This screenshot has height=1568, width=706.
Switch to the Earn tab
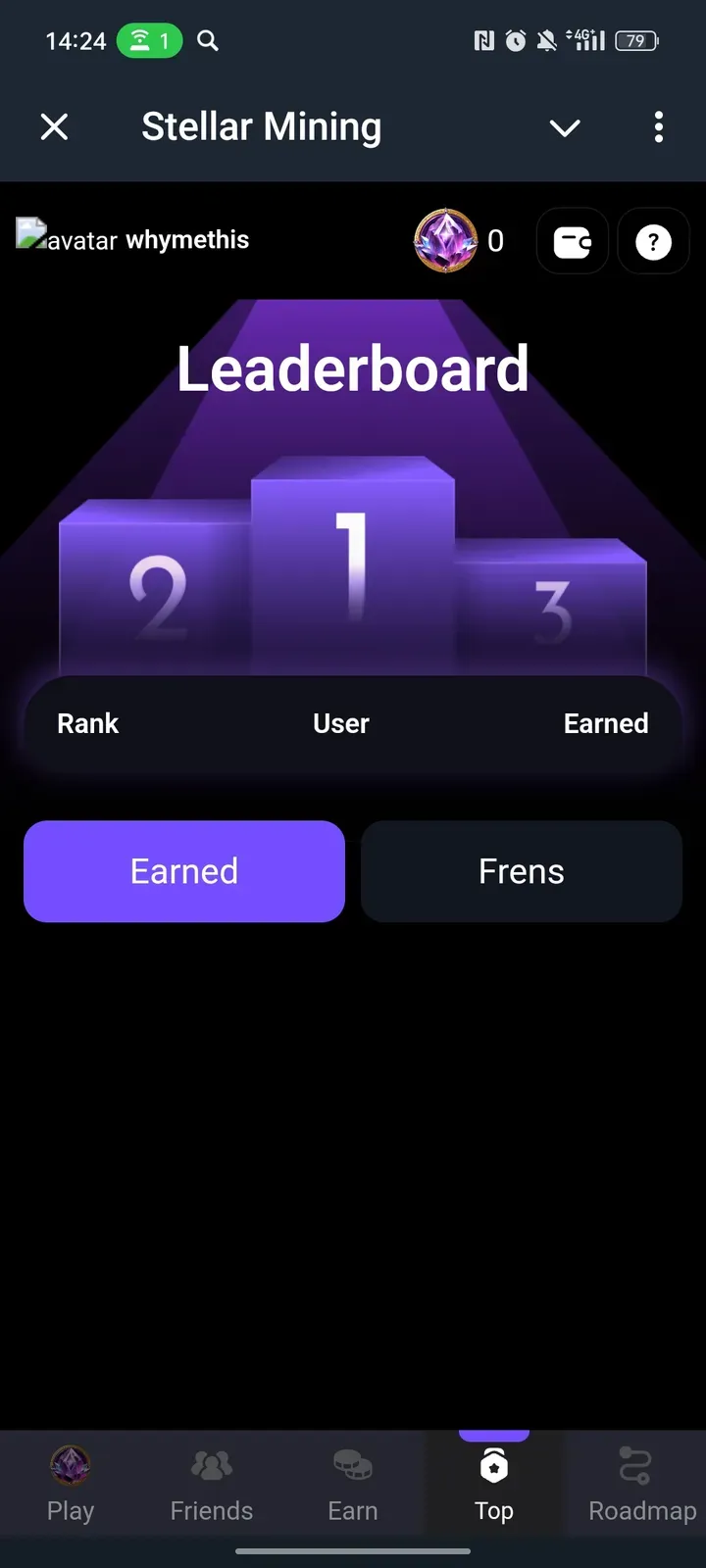[x=353, y=1485]
